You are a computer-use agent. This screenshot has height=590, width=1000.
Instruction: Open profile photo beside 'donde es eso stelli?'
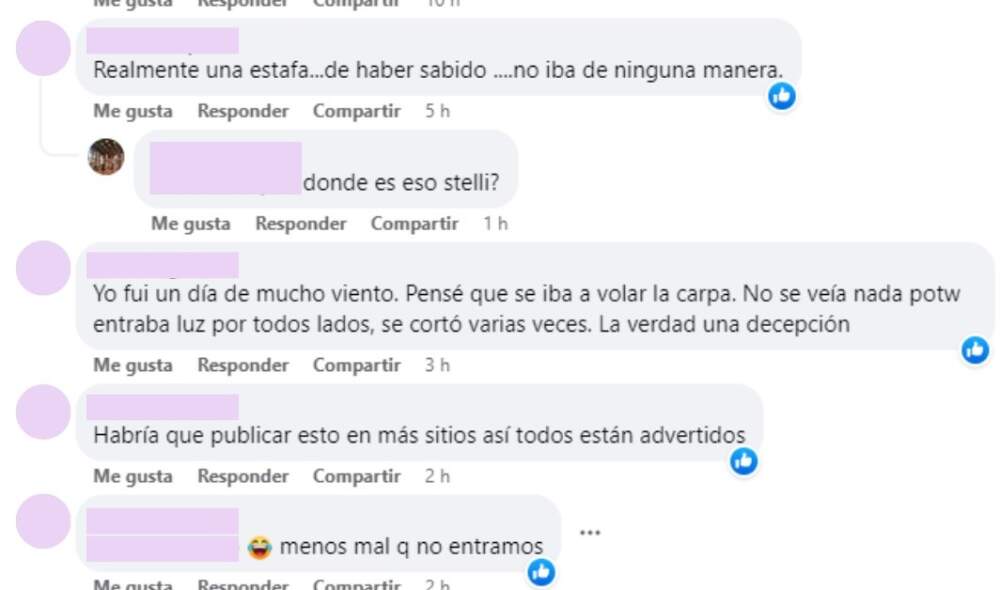click(106, 157)
